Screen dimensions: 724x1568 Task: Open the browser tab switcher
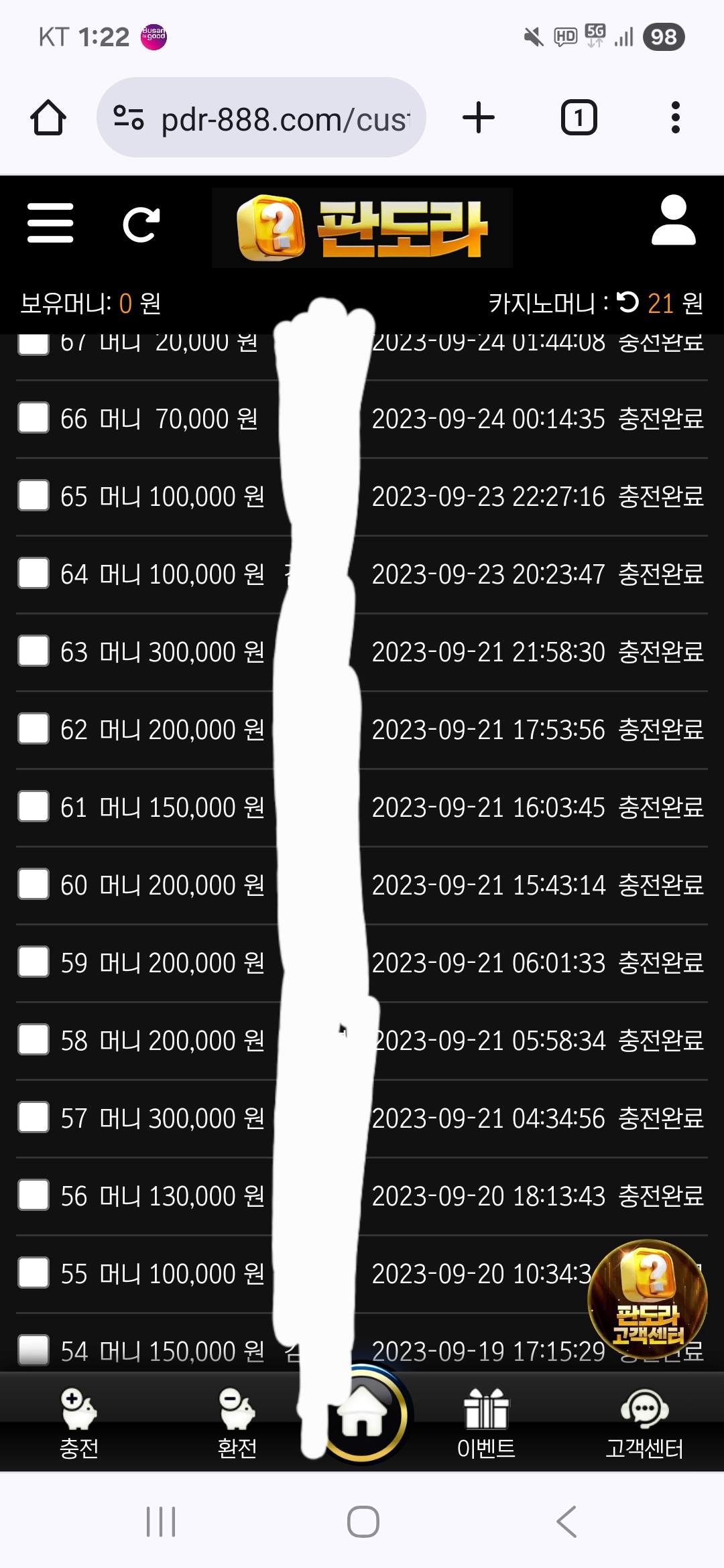point(579,118)
